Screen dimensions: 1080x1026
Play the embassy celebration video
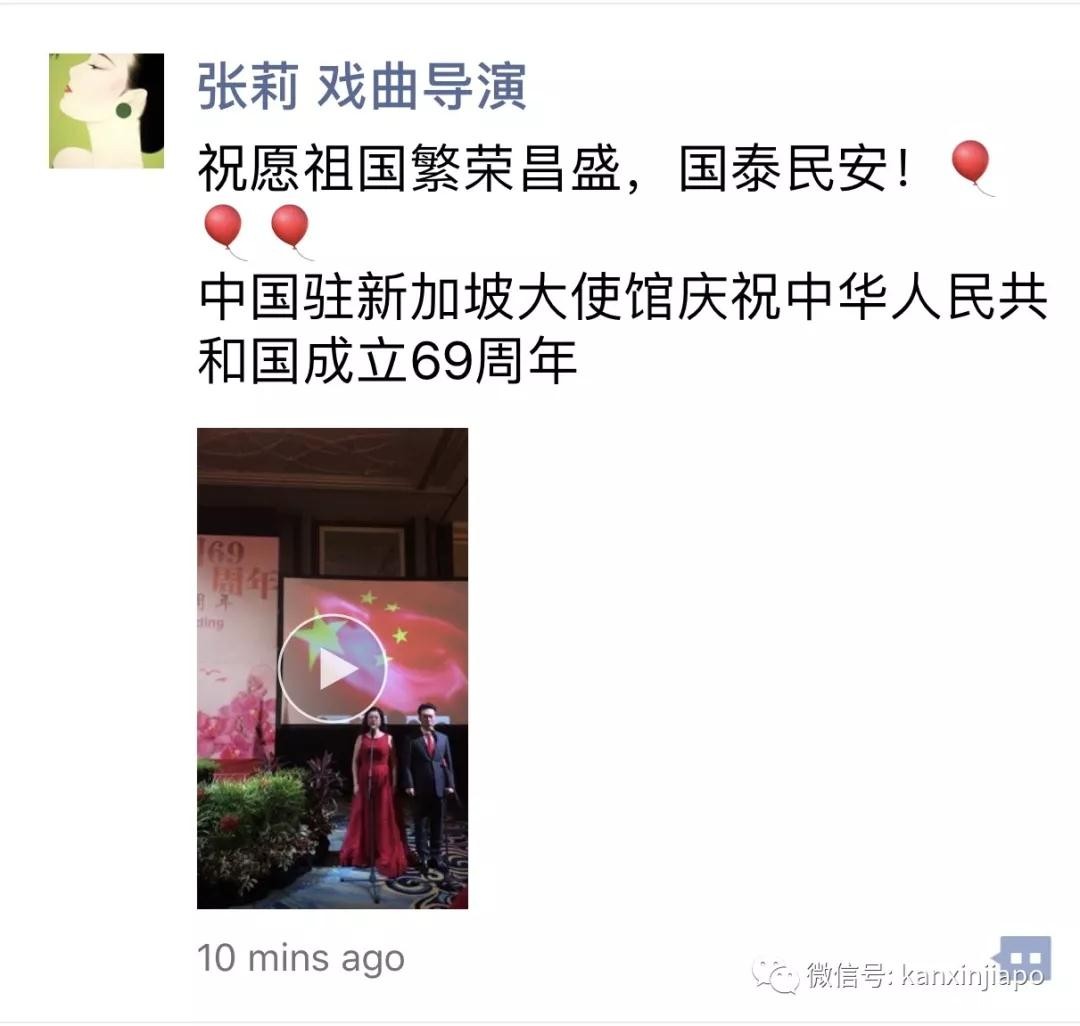tap(332, 668)
